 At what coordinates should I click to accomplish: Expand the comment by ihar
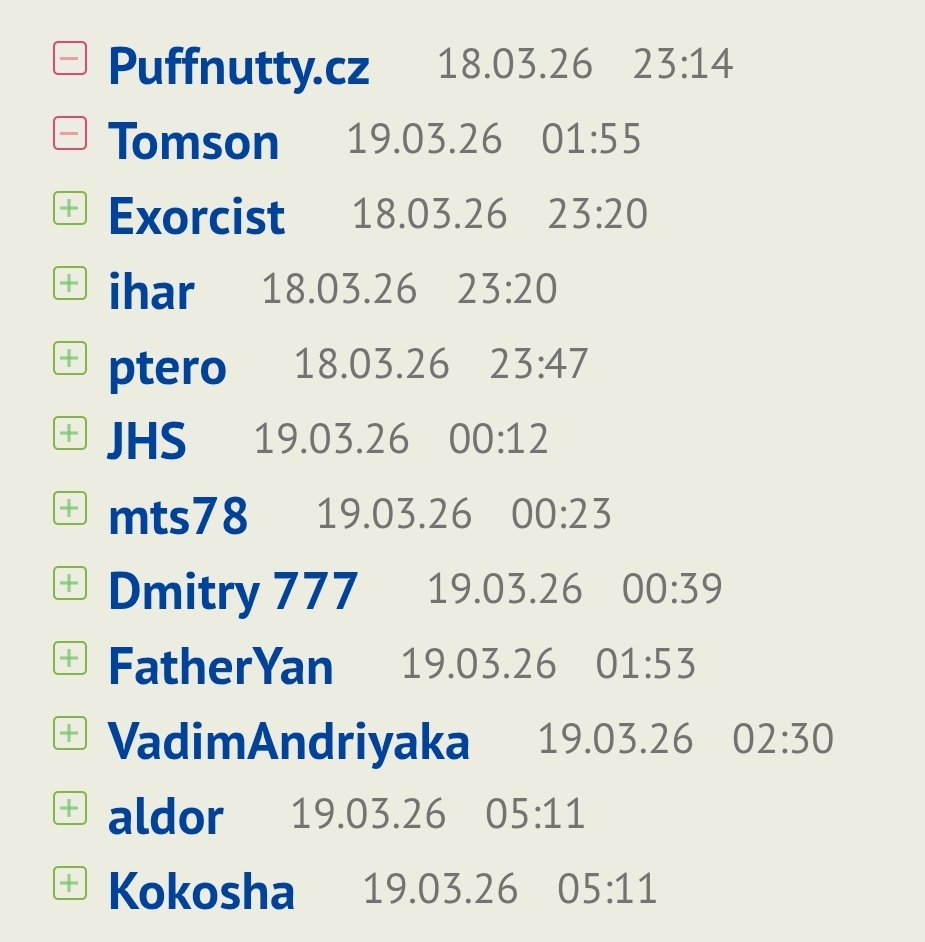point(69,283)
